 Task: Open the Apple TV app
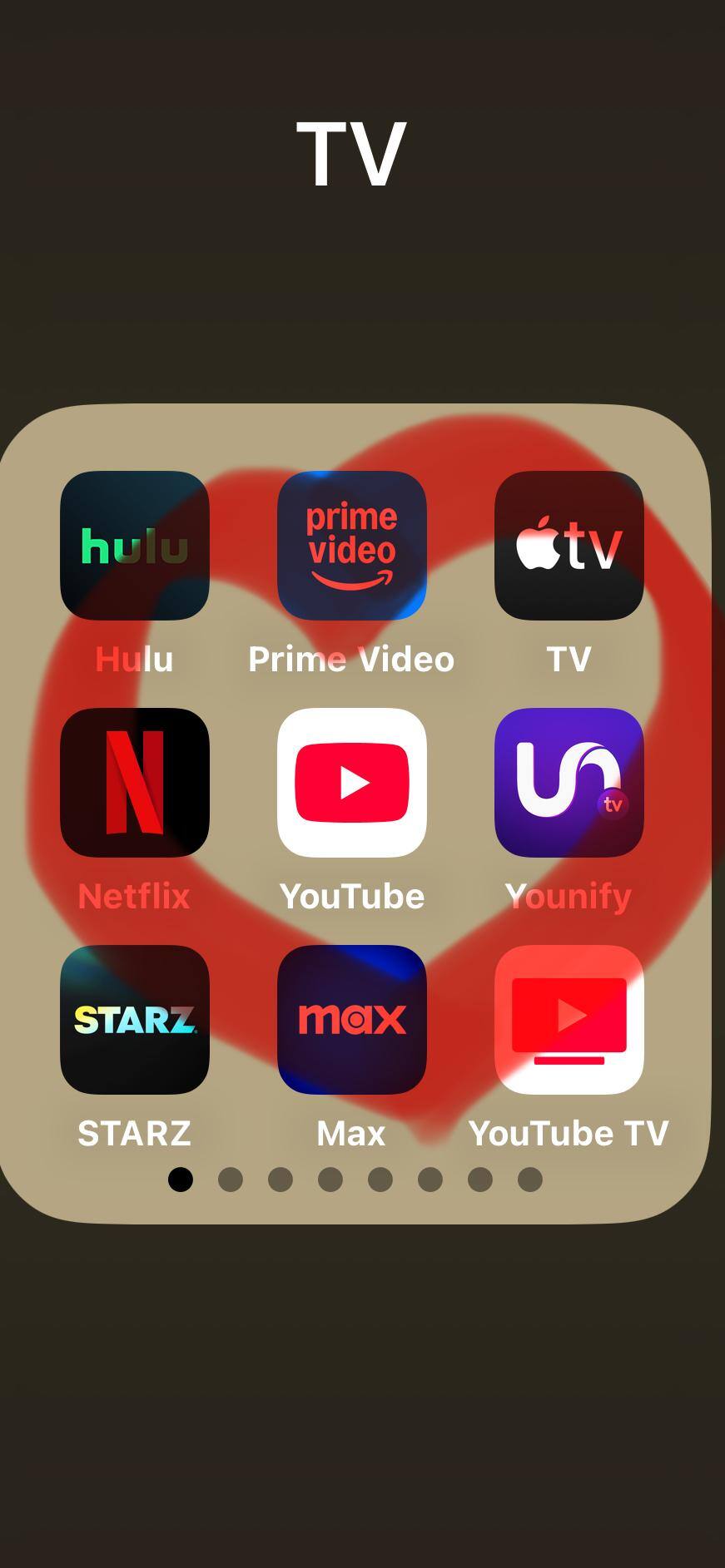click(x=569, y=546)
